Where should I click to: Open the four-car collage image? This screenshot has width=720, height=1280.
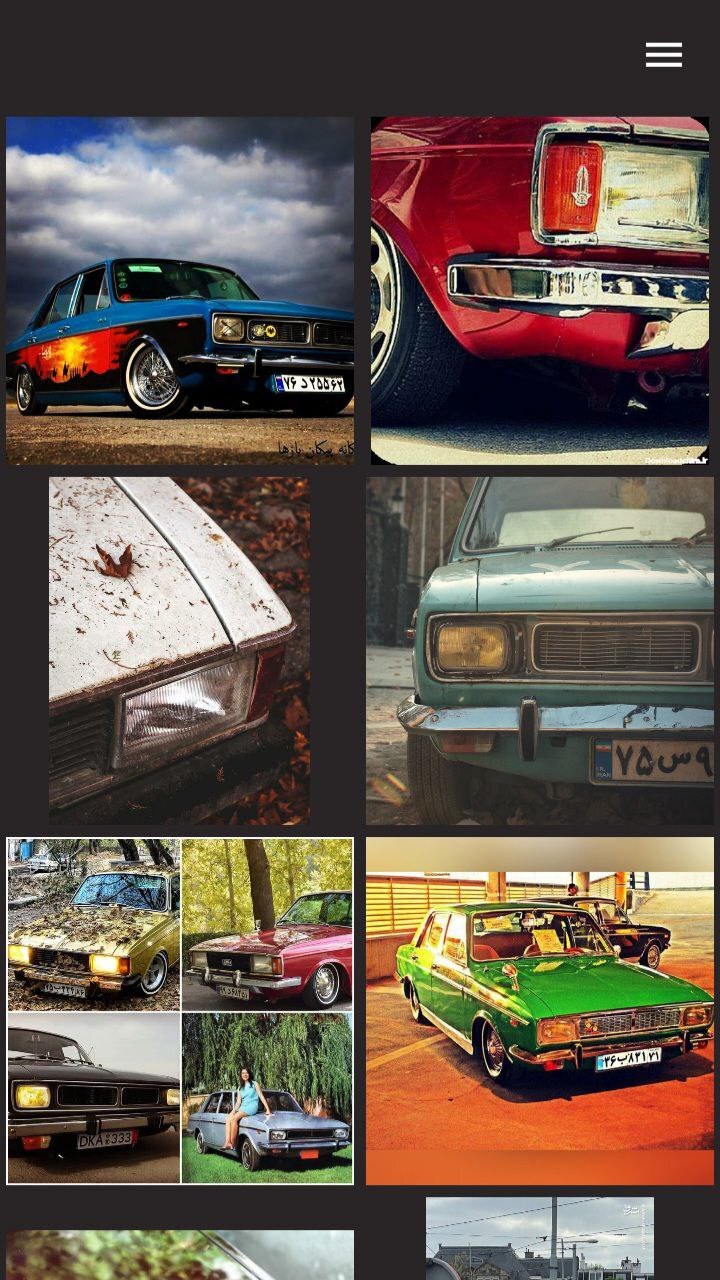click(180, 1011)
